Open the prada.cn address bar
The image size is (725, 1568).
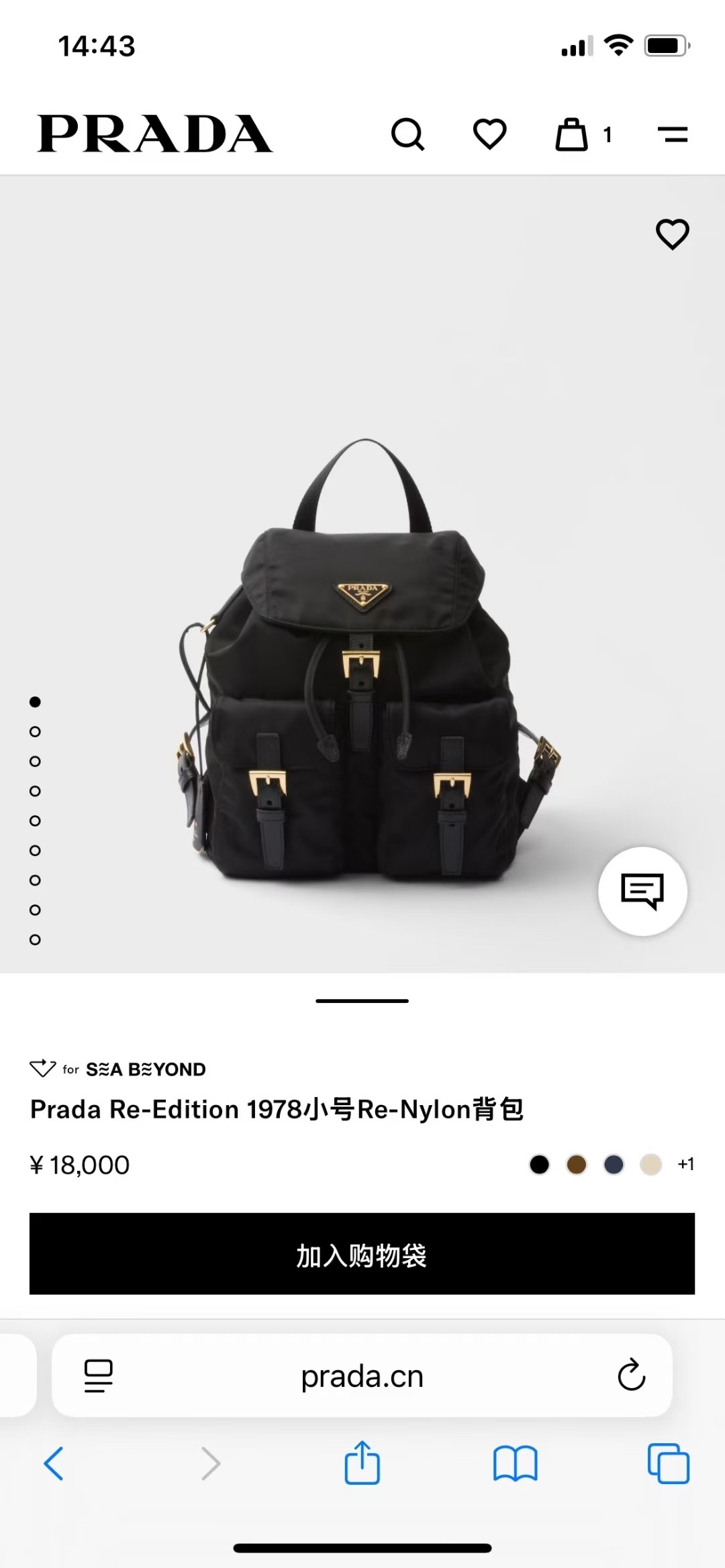362,1376
